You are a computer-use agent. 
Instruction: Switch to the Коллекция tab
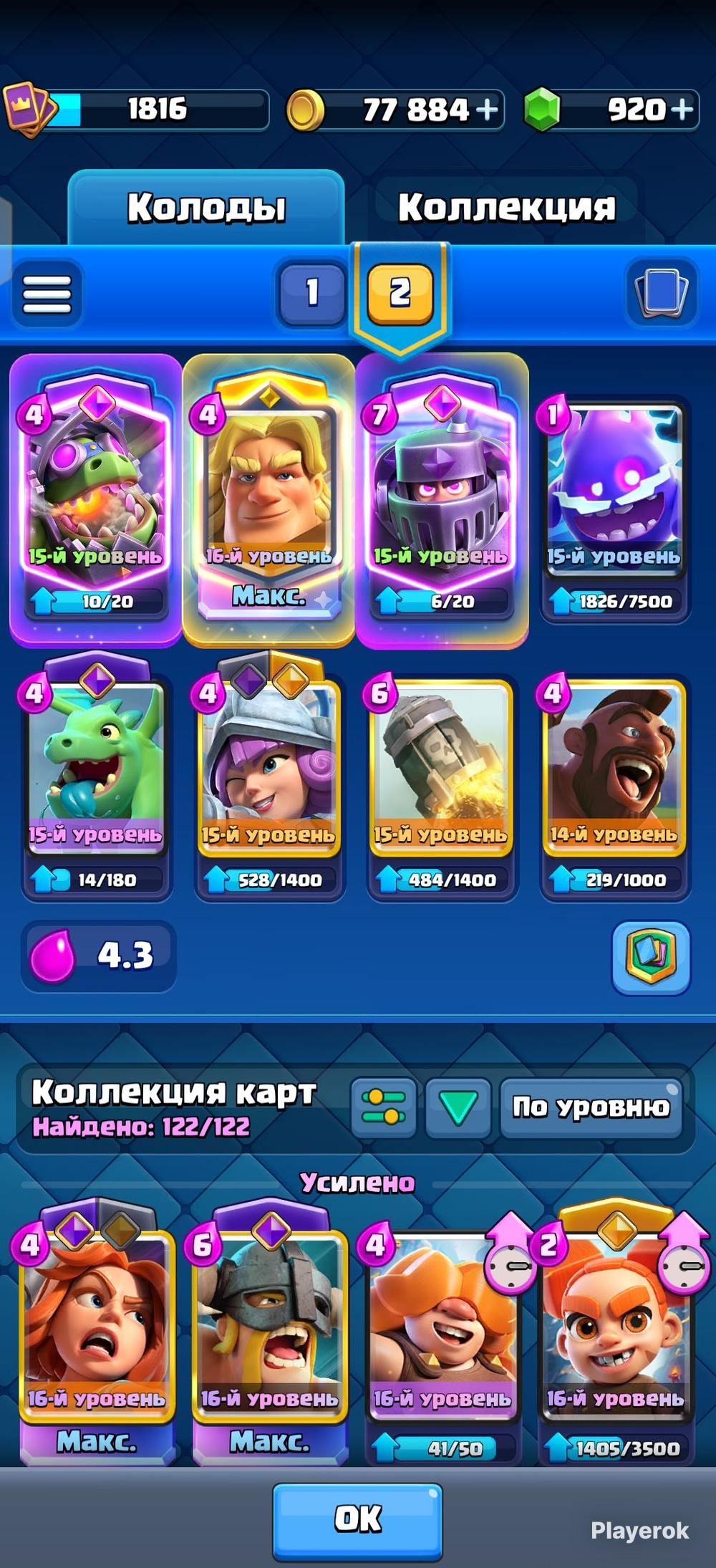(x=506, y=208)
